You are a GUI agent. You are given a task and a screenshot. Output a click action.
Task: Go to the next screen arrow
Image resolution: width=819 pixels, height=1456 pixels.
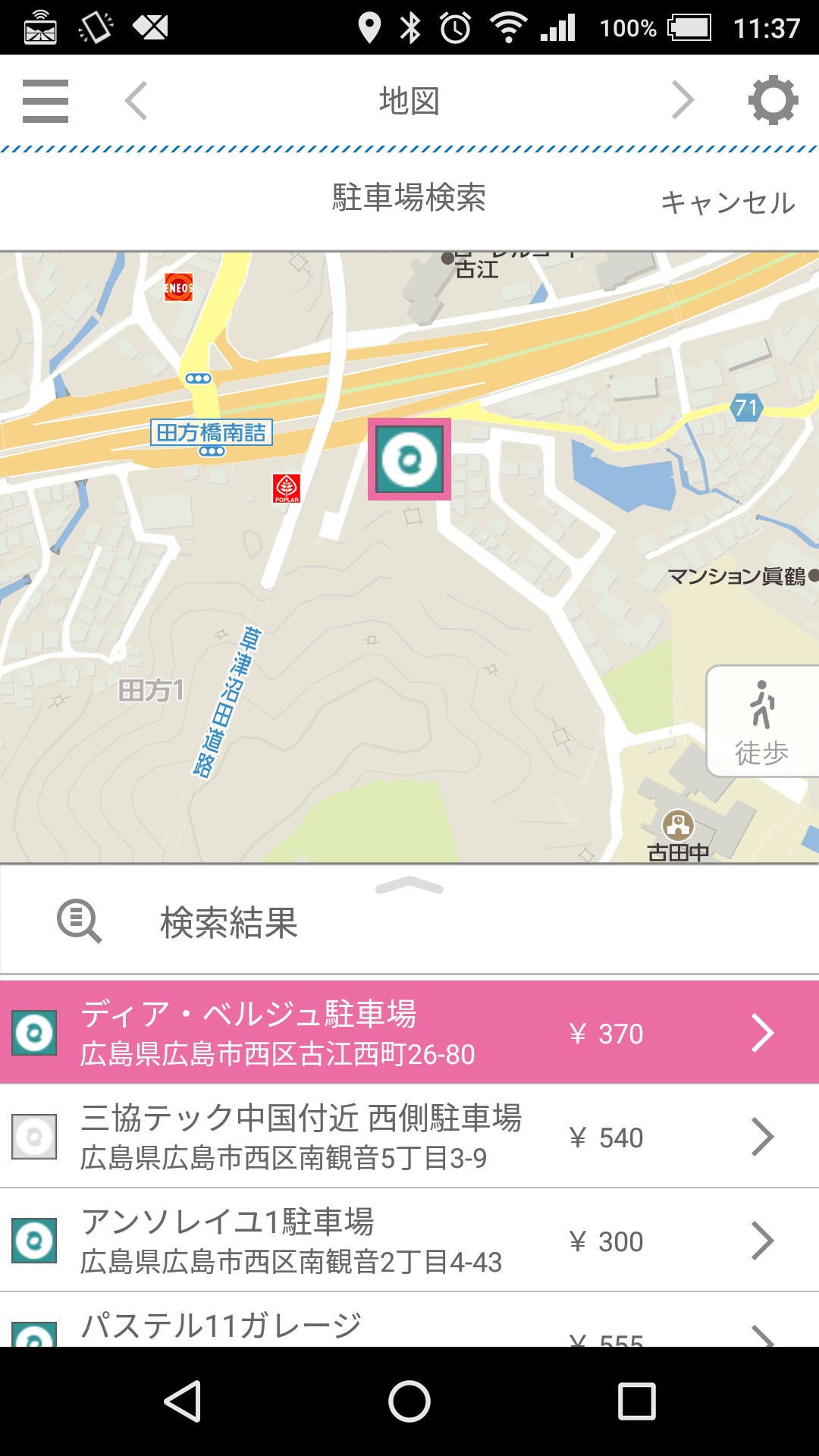point(682,101)
